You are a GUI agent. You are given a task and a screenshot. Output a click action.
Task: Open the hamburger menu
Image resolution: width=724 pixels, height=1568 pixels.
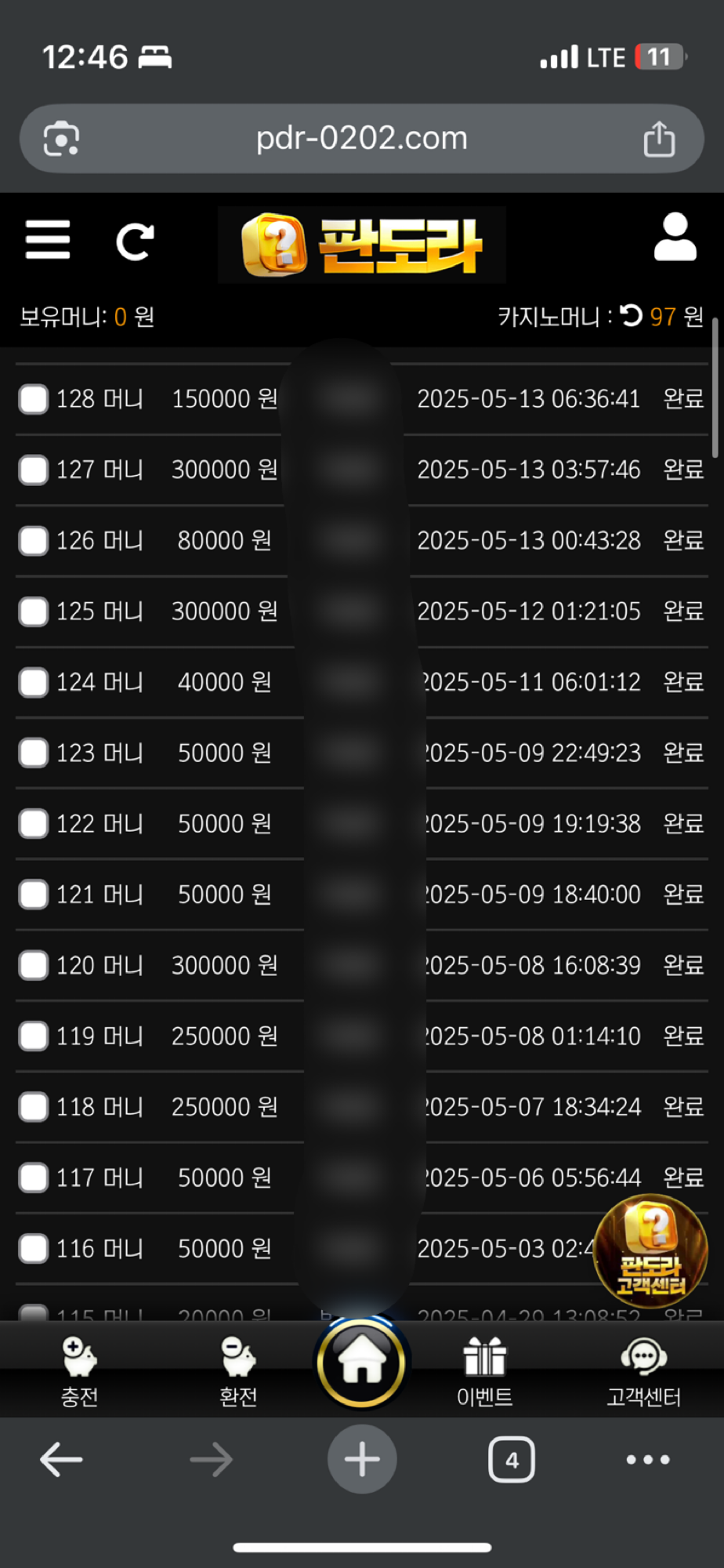click(48, 240)
